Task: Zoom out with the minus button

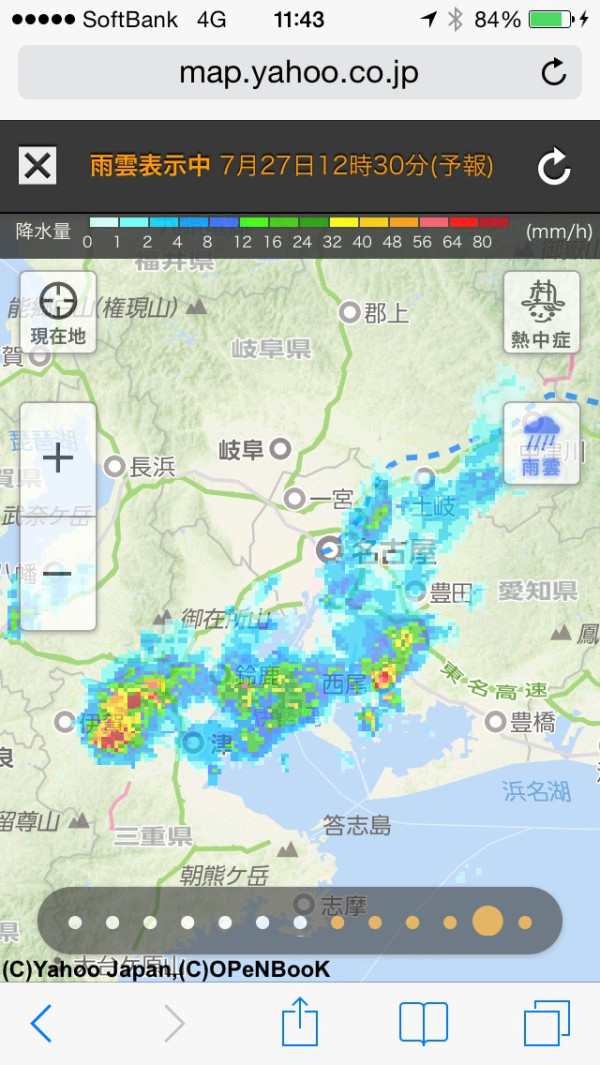Action: (x=58, y=573)
